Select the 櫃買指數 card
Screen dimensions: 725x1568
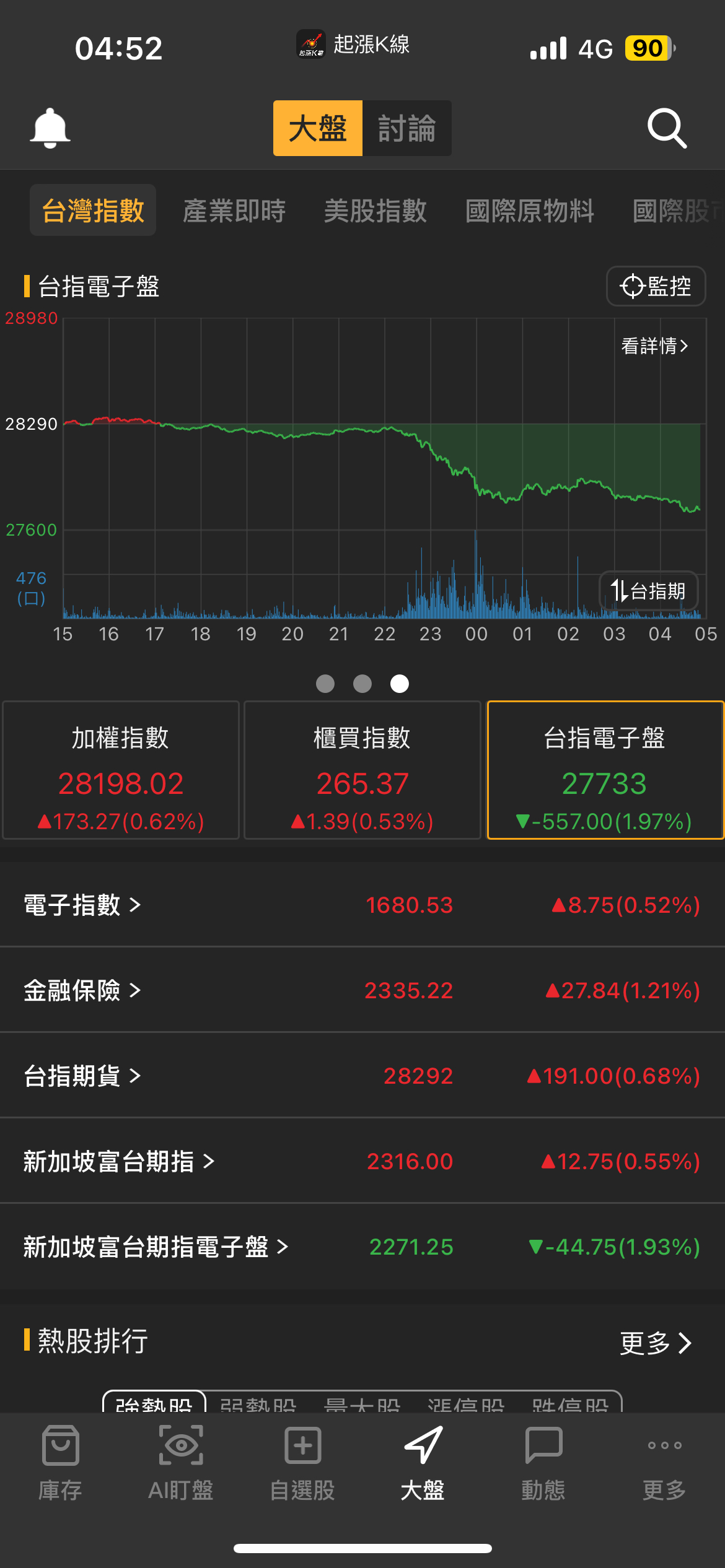point(362,770)
